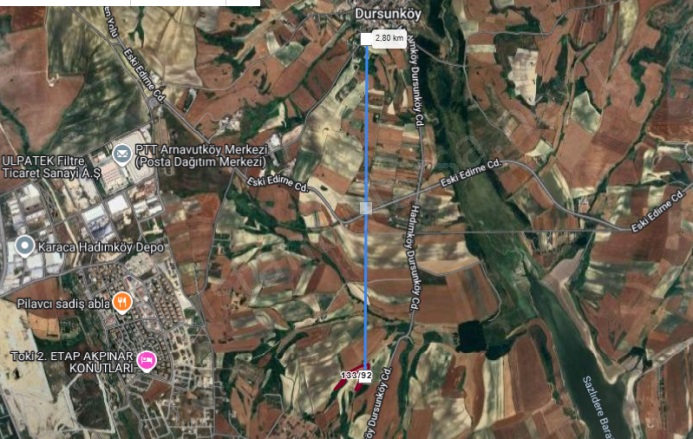
Task: Select Karaca Hadımköy Depo map pin
Action: pyautogui.click(x=25, y=246)
